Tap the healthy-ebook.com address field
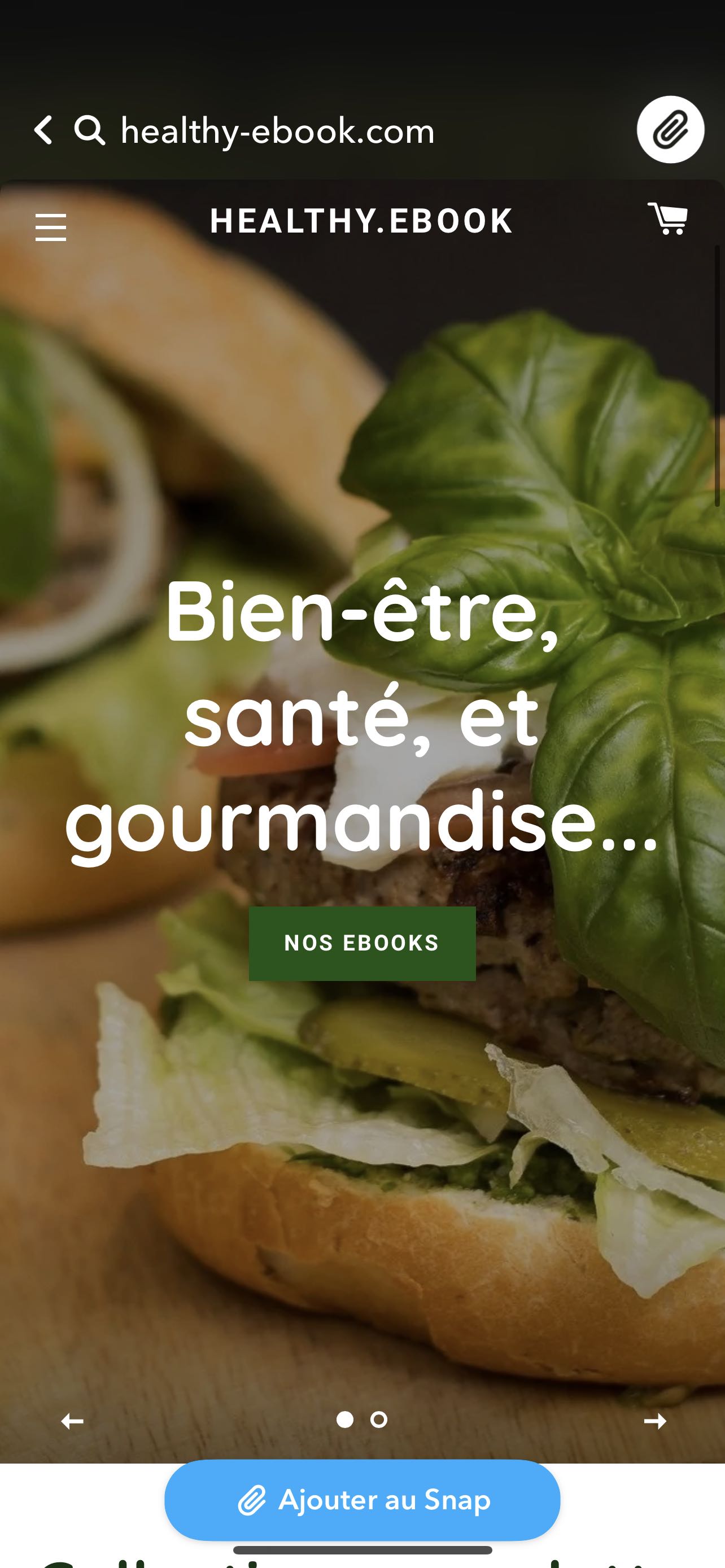Screen dimensions: 725x1568 point(278,130)
